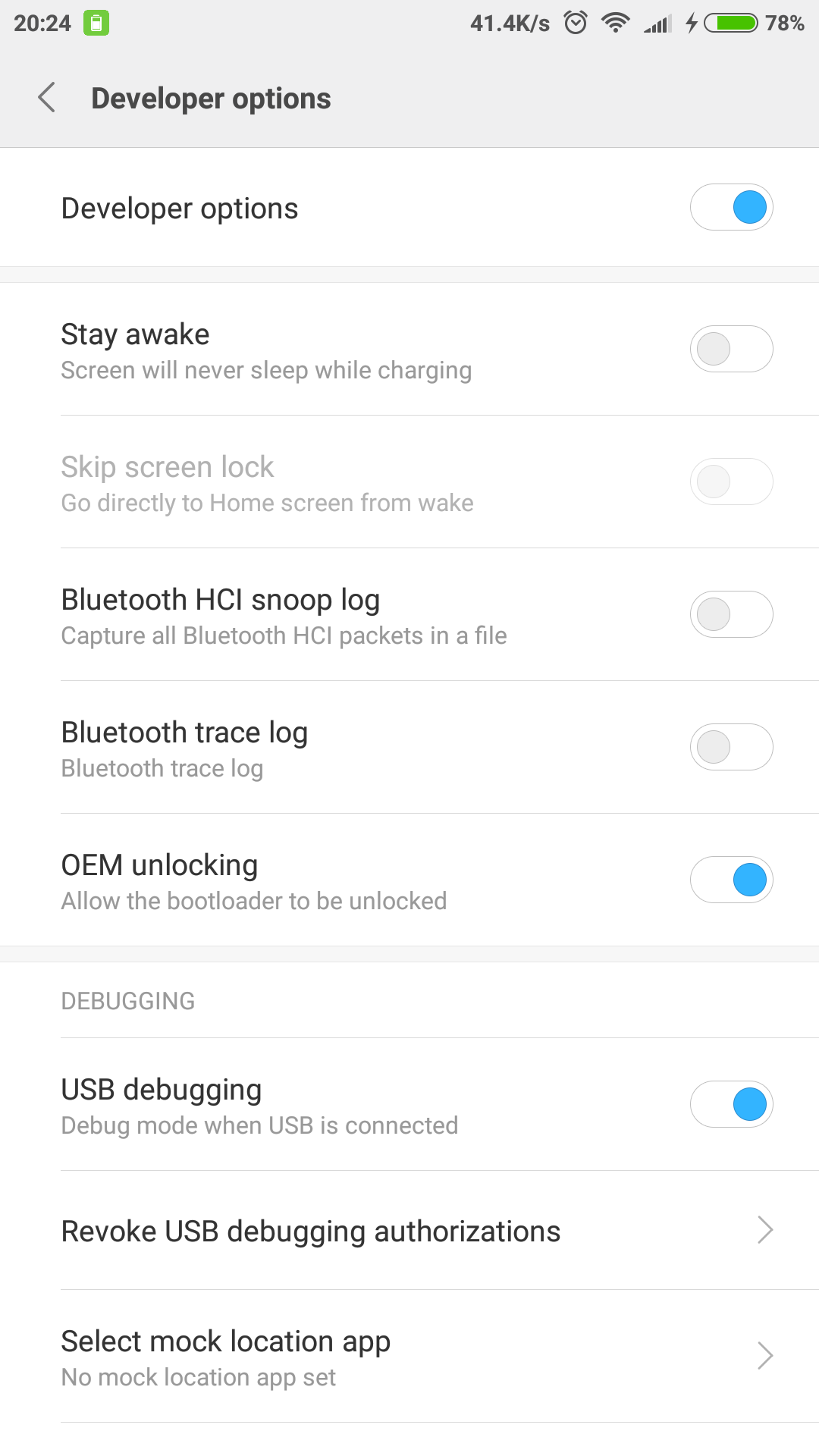Enable Stay awake while charging
Screen dimensions: 819x1456
coord(731,349)
